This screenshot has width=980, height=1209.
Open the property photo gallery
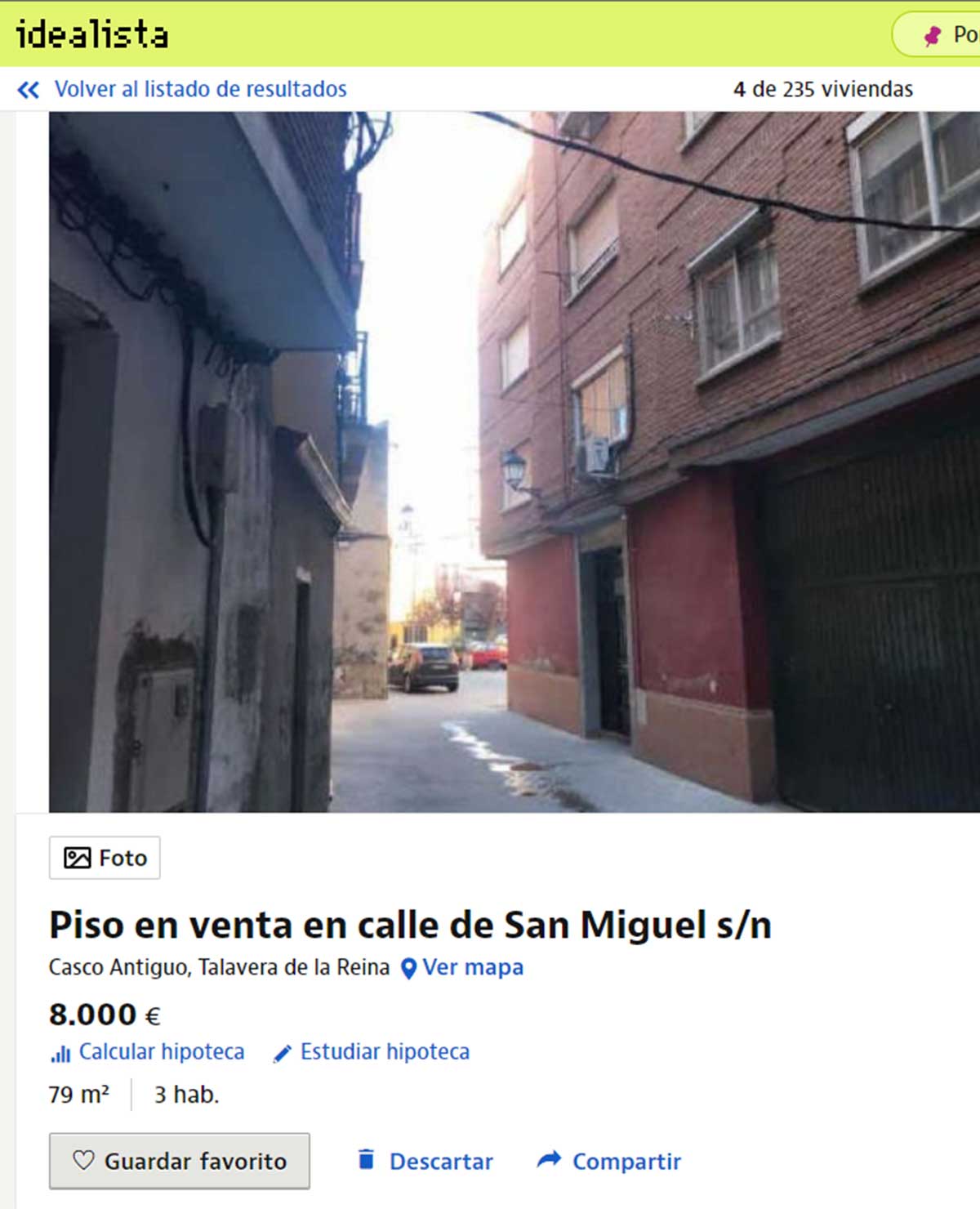514,462
